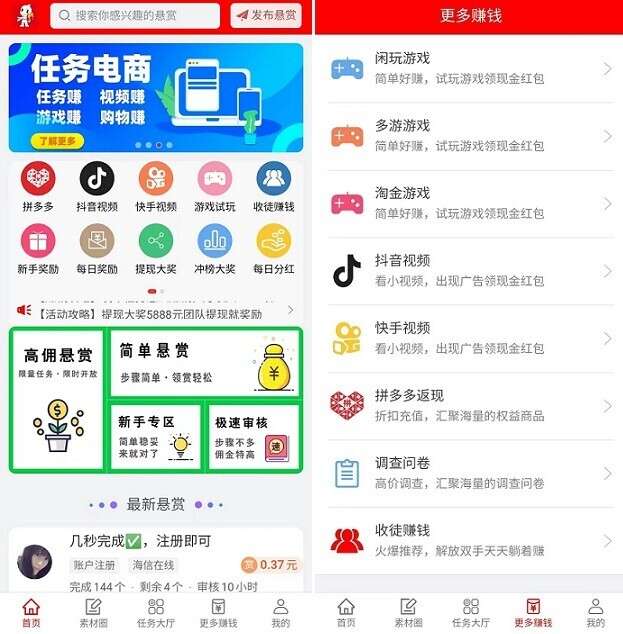Open 每日奖励 shortcut
The image size is (623, 634).
pos(97,248)
